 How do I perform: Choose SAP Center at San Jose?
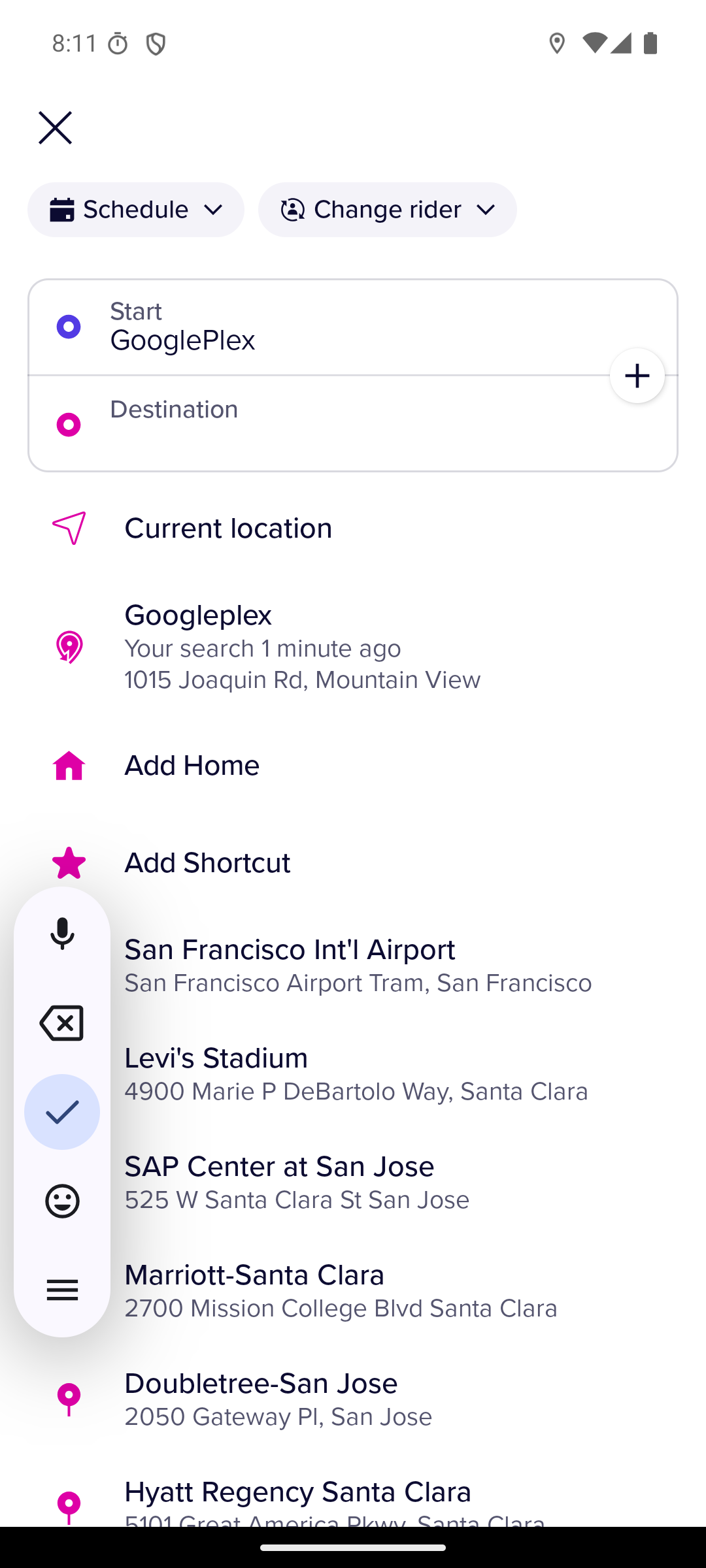click(392, 1183)
